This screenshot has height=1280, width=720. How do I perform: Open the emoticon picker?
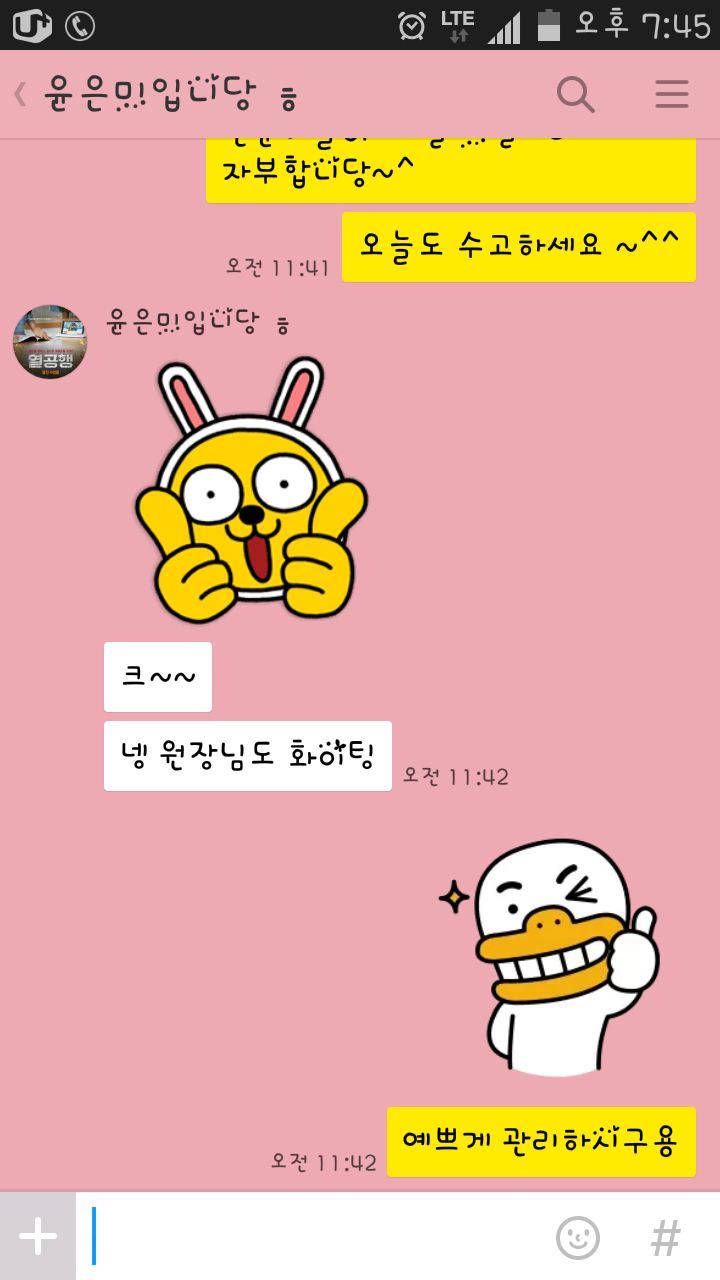pyautogui.click(x=578, y=1238)
